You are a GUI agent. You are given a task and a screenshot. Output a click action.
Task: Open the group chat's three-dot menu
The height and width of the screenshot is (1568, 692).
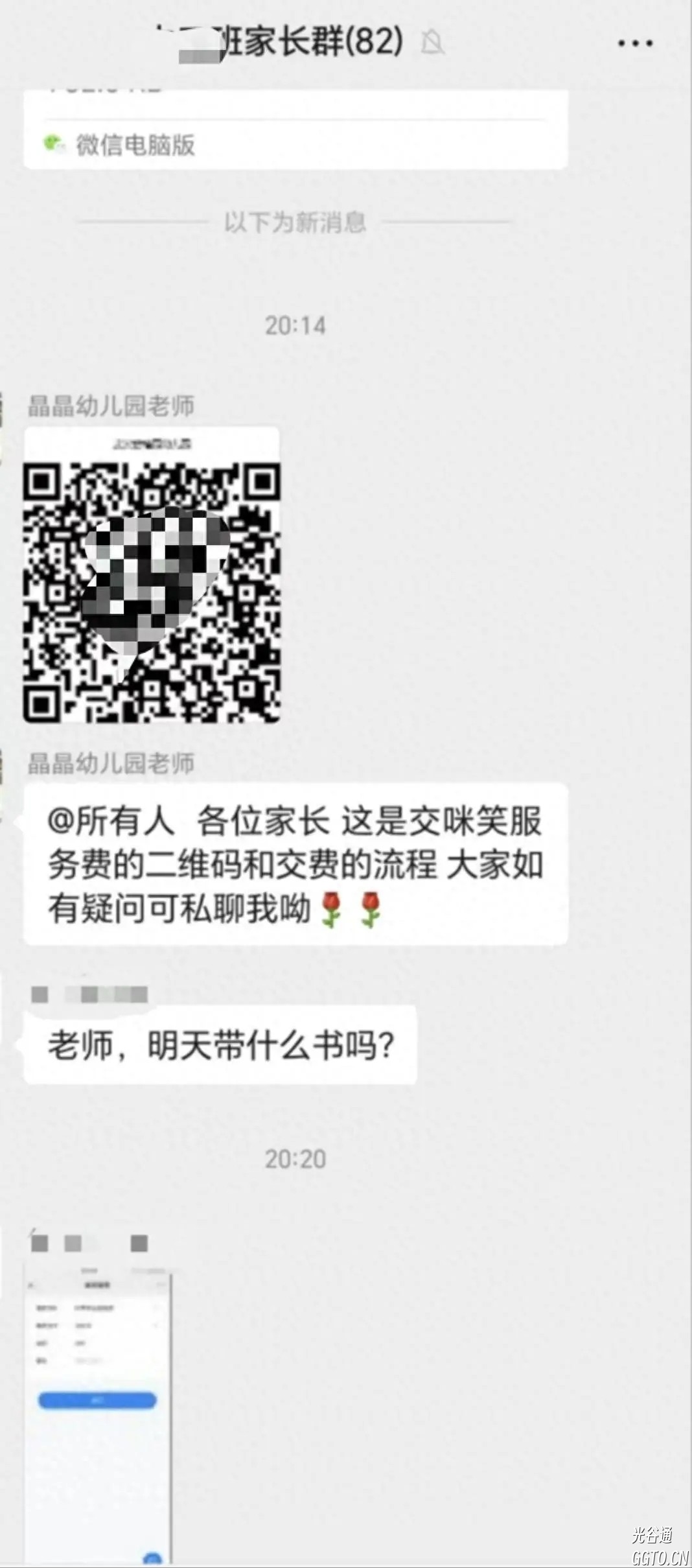[634, 43]
